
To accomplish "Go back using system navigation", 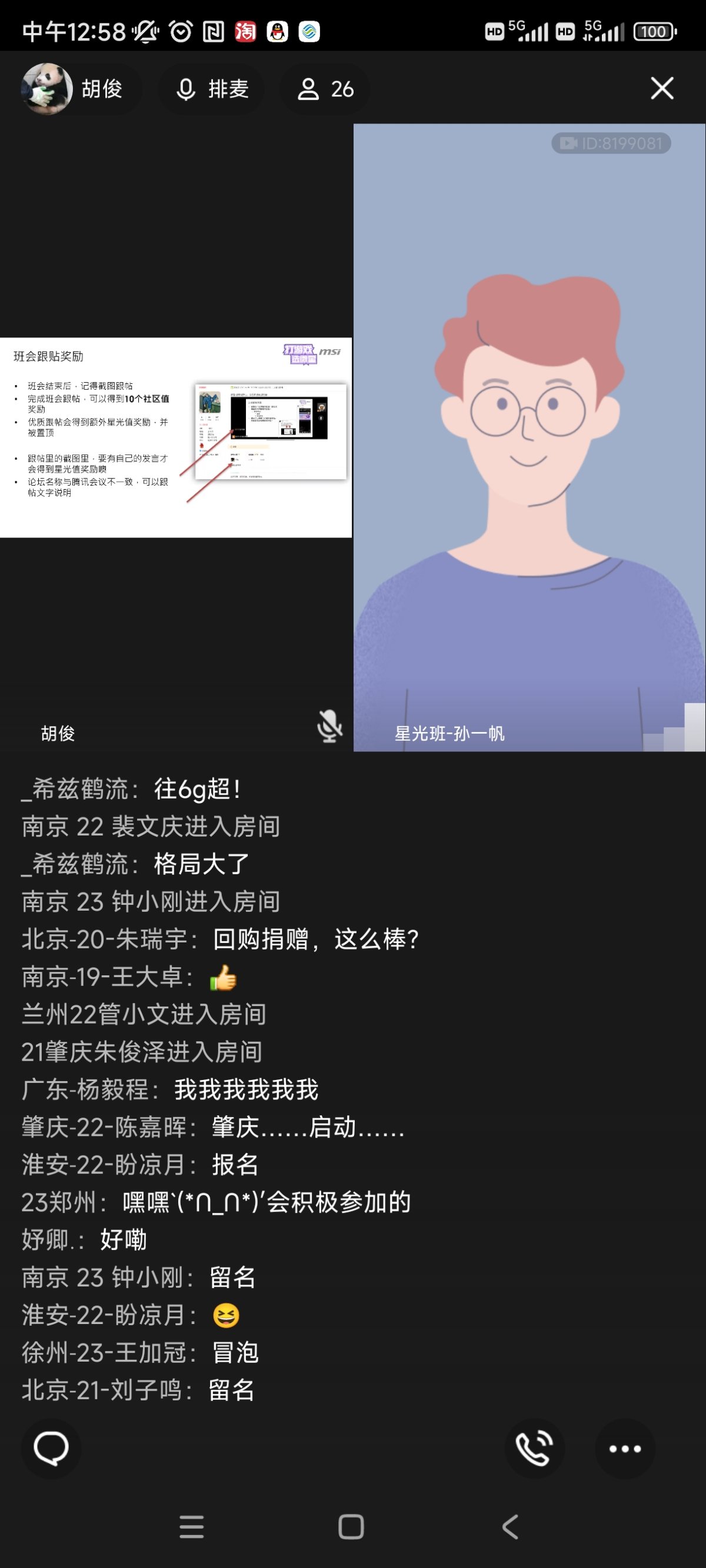I will (x=510, y=1527).
